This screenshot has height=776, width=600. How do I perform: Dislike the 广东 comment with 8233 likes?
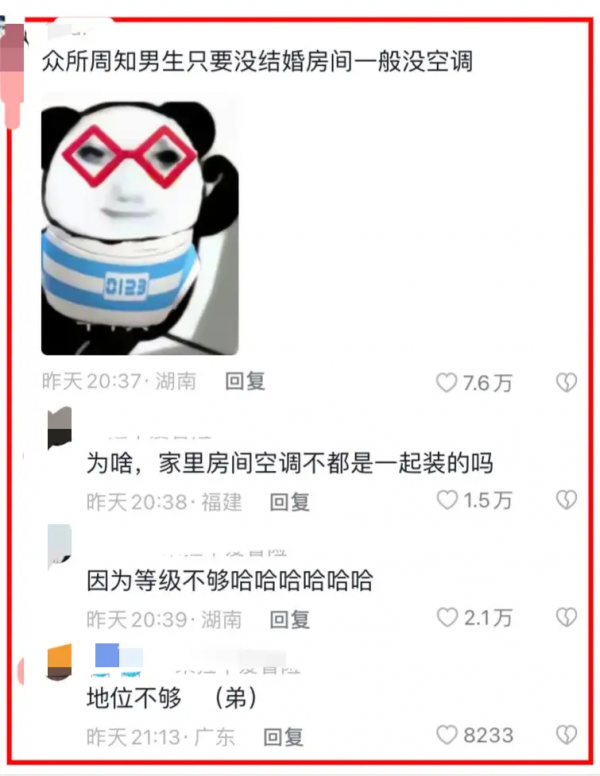coord(566,736)
